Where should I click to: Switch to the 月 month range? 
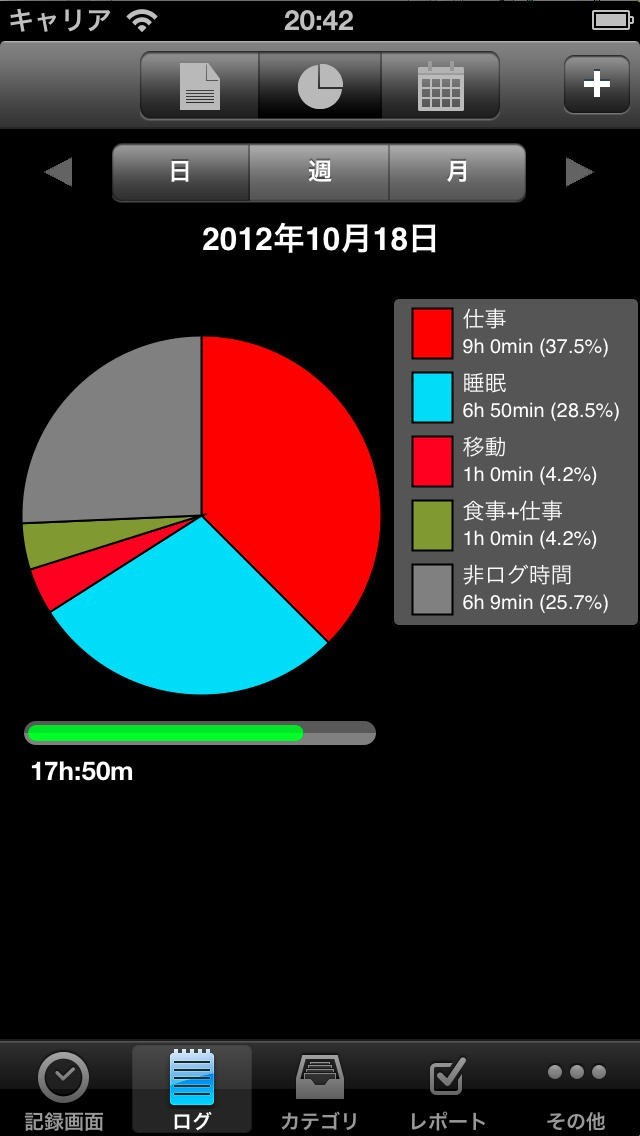pyautogui.click(x=457, y=172)
